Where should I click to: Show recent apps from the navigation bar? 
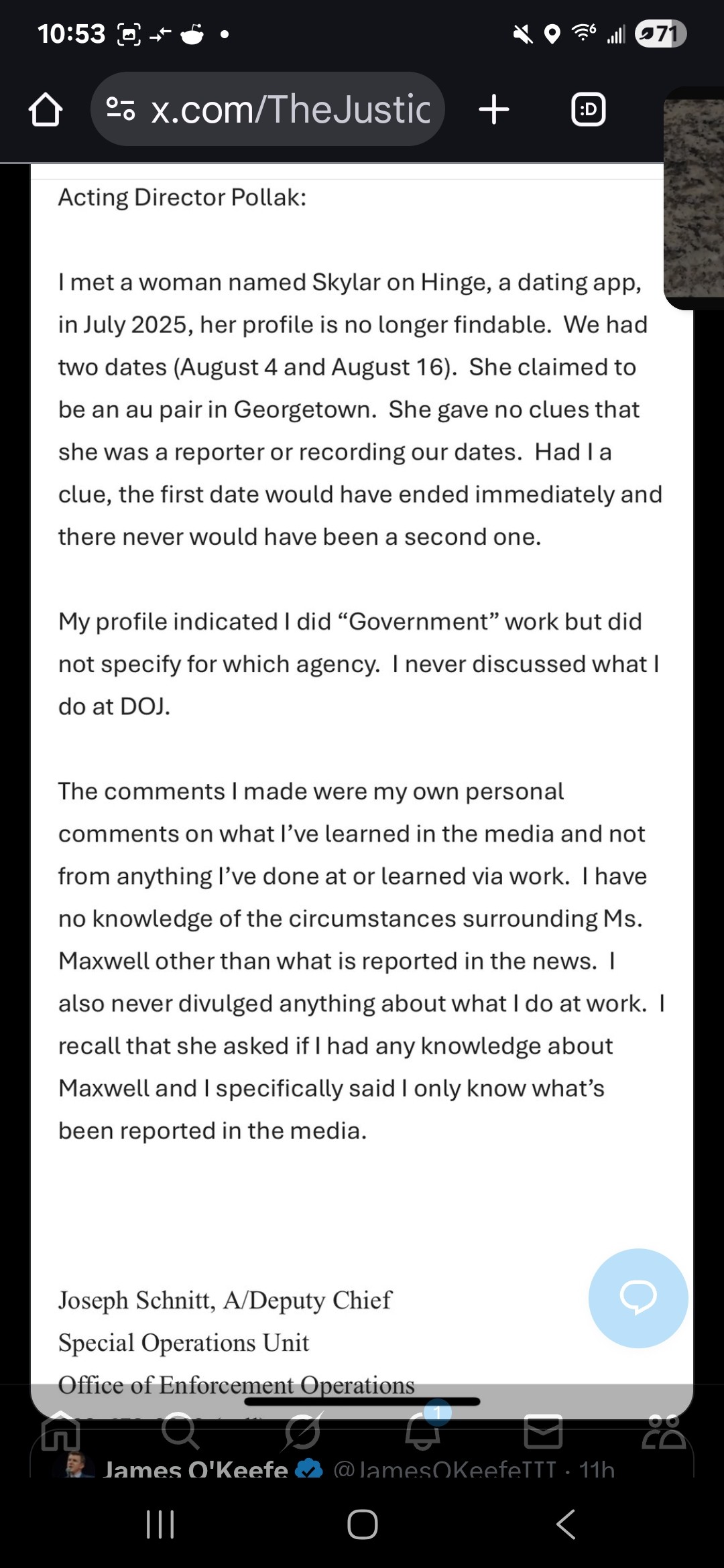click(x=160, y=1524)
